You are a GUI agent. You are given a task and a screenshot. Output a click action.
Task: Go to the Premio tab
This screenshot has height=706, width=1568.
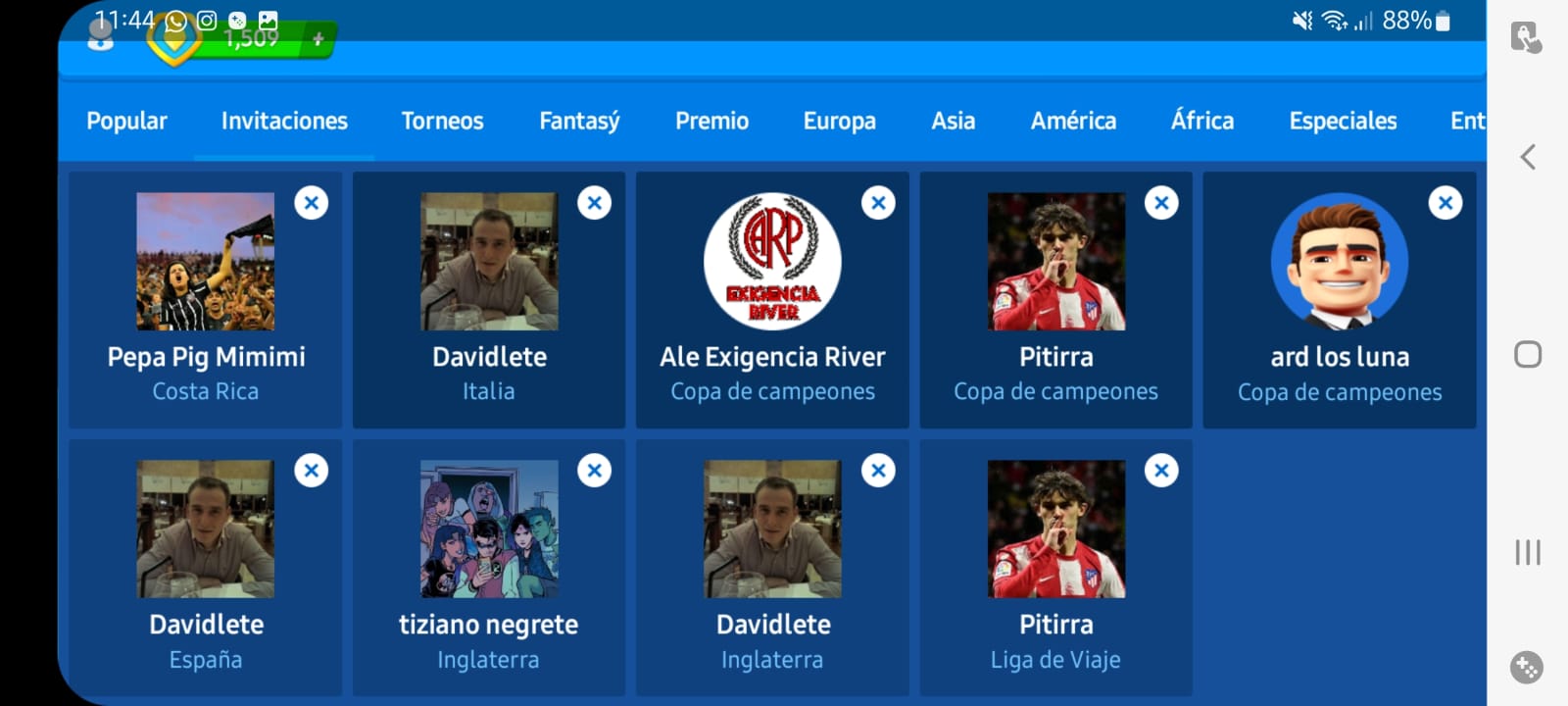click(x=711, y=121)
